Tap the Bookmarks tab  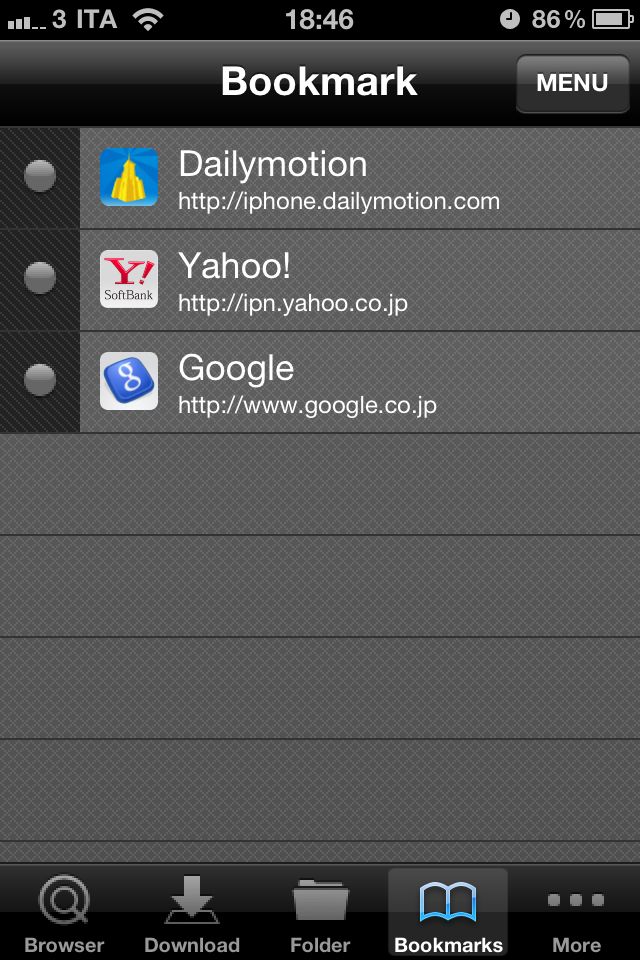(448, 914)
